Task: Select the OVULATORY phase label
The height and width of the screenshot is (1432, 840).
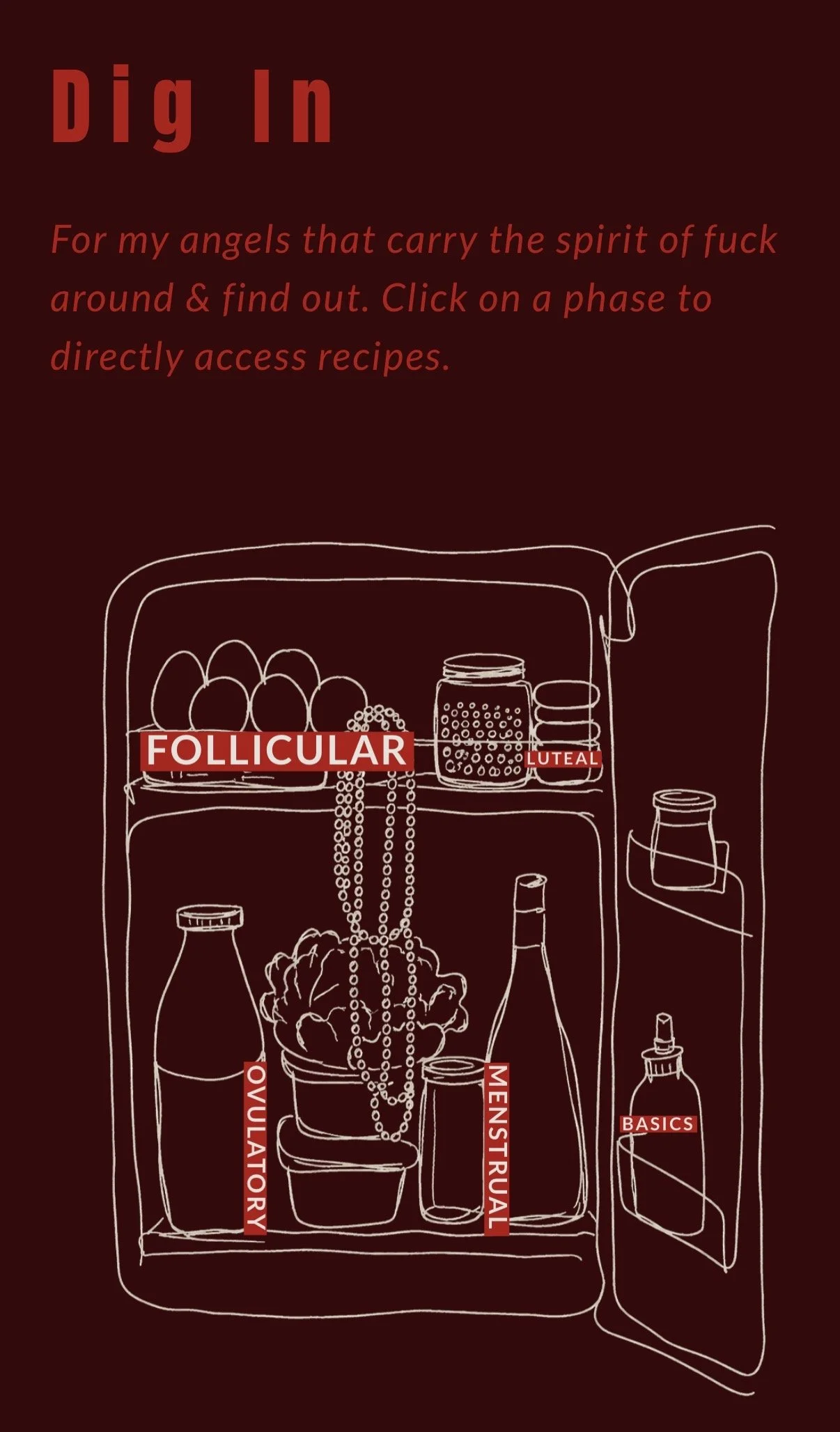Action: pyautogui.click(x=255, y=1147)
